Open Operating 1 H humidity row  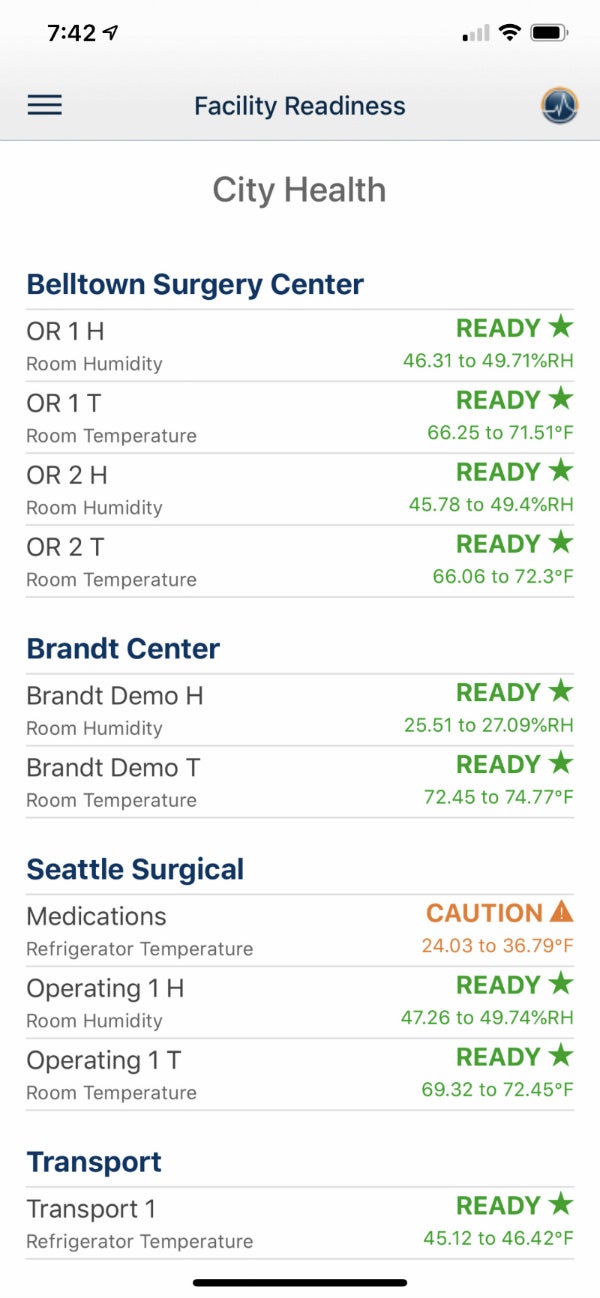[300, 1002]
